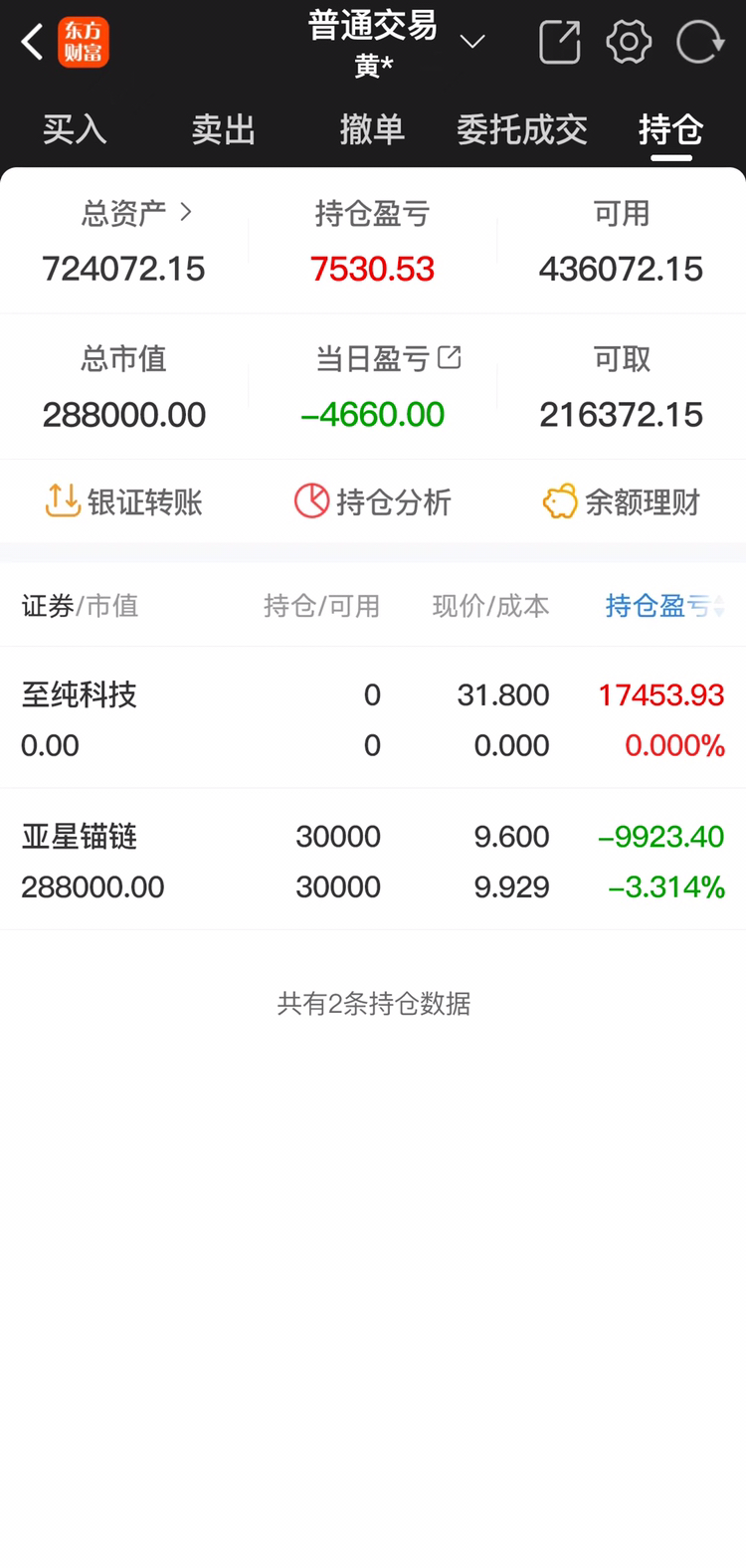
Task: Switch to the 卖出 tab
Action: (x=224, y=129)
